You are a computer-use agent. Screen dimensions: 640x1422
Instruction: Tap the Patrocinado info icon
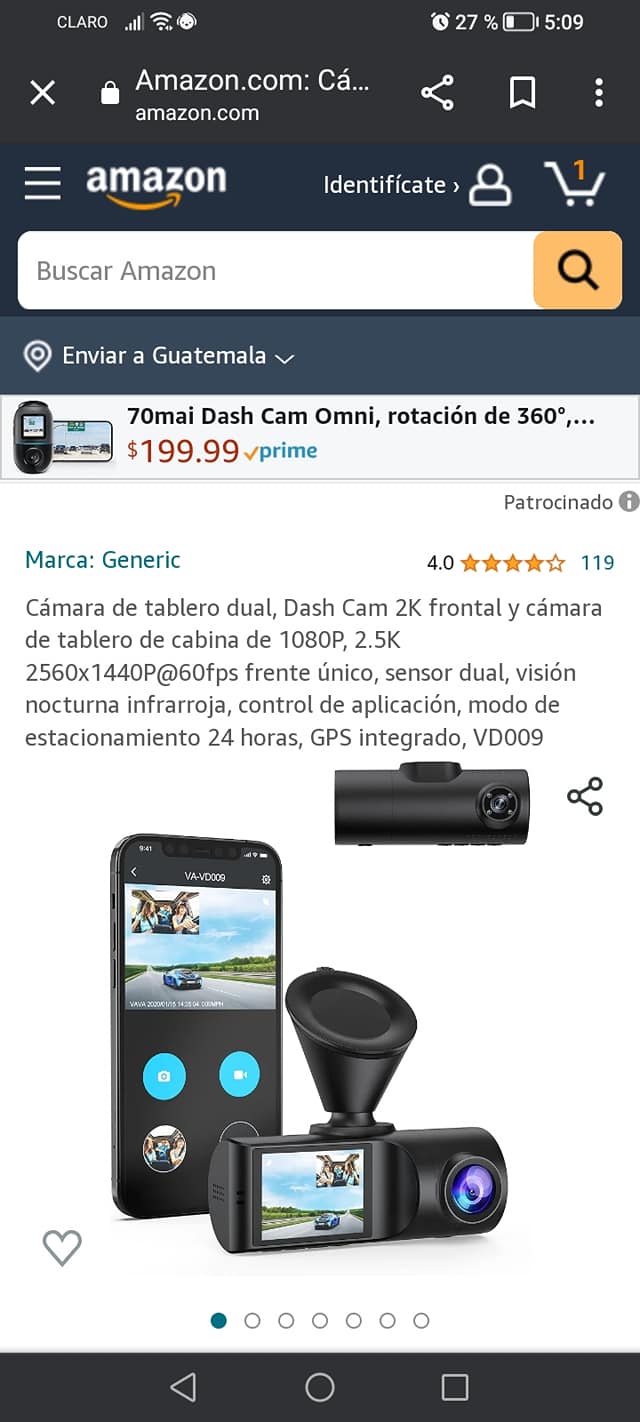tap(629, 502)
